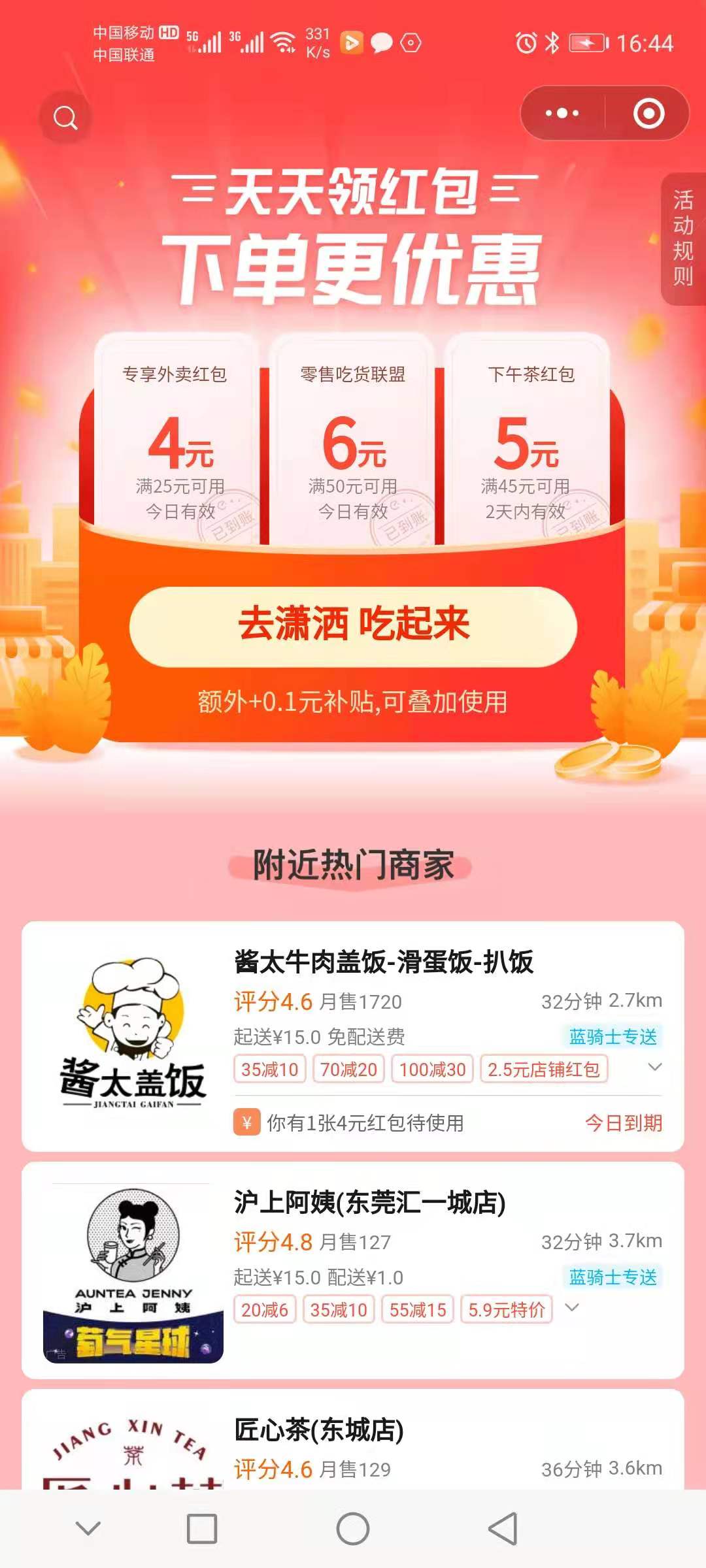The height and width of the screenshot is (1568, 706).
Task: Open 酱太牛肉盖饭-滑蛋饭-扒饭 store
Action: 383,962
